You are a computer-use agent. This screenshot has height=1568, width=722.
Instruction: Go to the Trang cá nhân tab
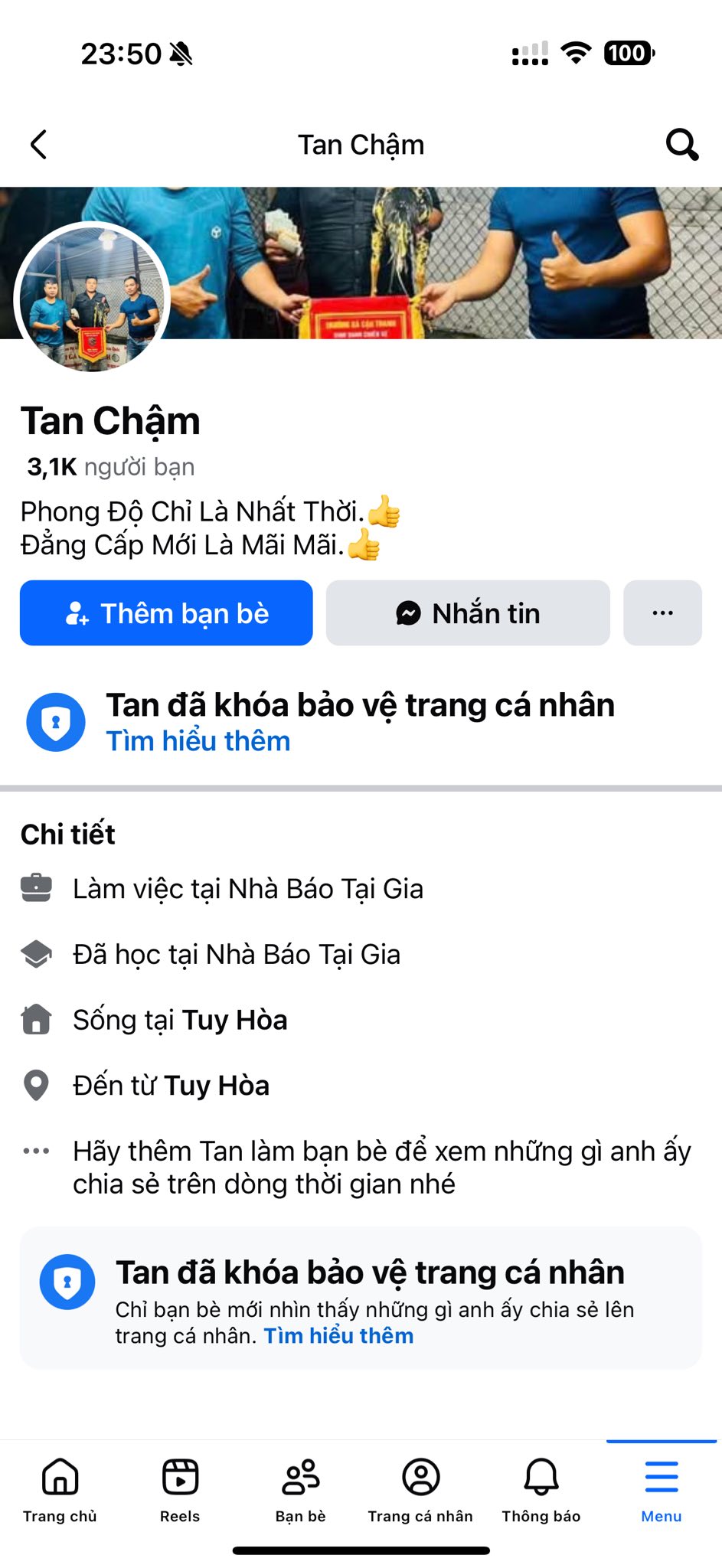420,1488
